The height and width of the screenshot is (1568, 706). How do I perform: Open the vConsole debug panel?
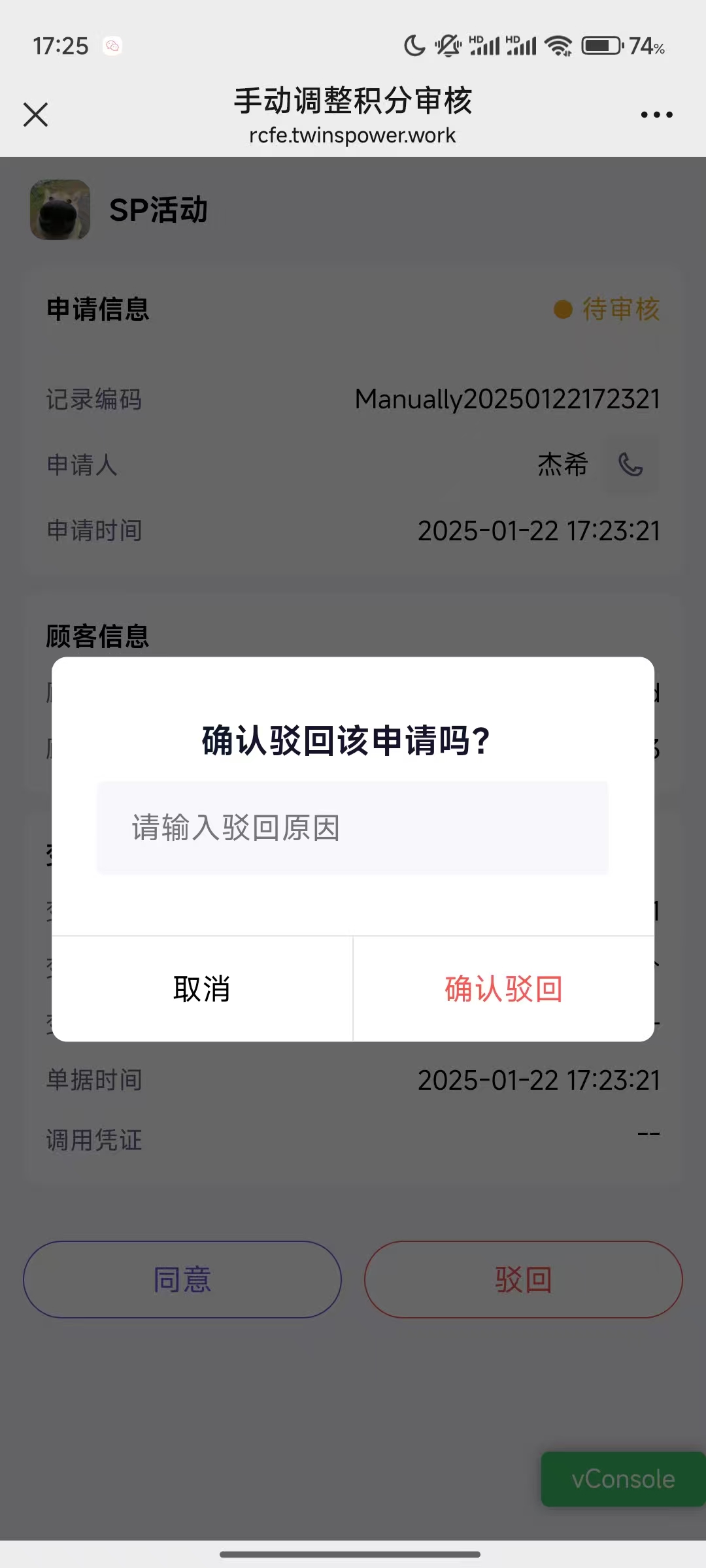pyautogui.click(x=623, y=1479)
